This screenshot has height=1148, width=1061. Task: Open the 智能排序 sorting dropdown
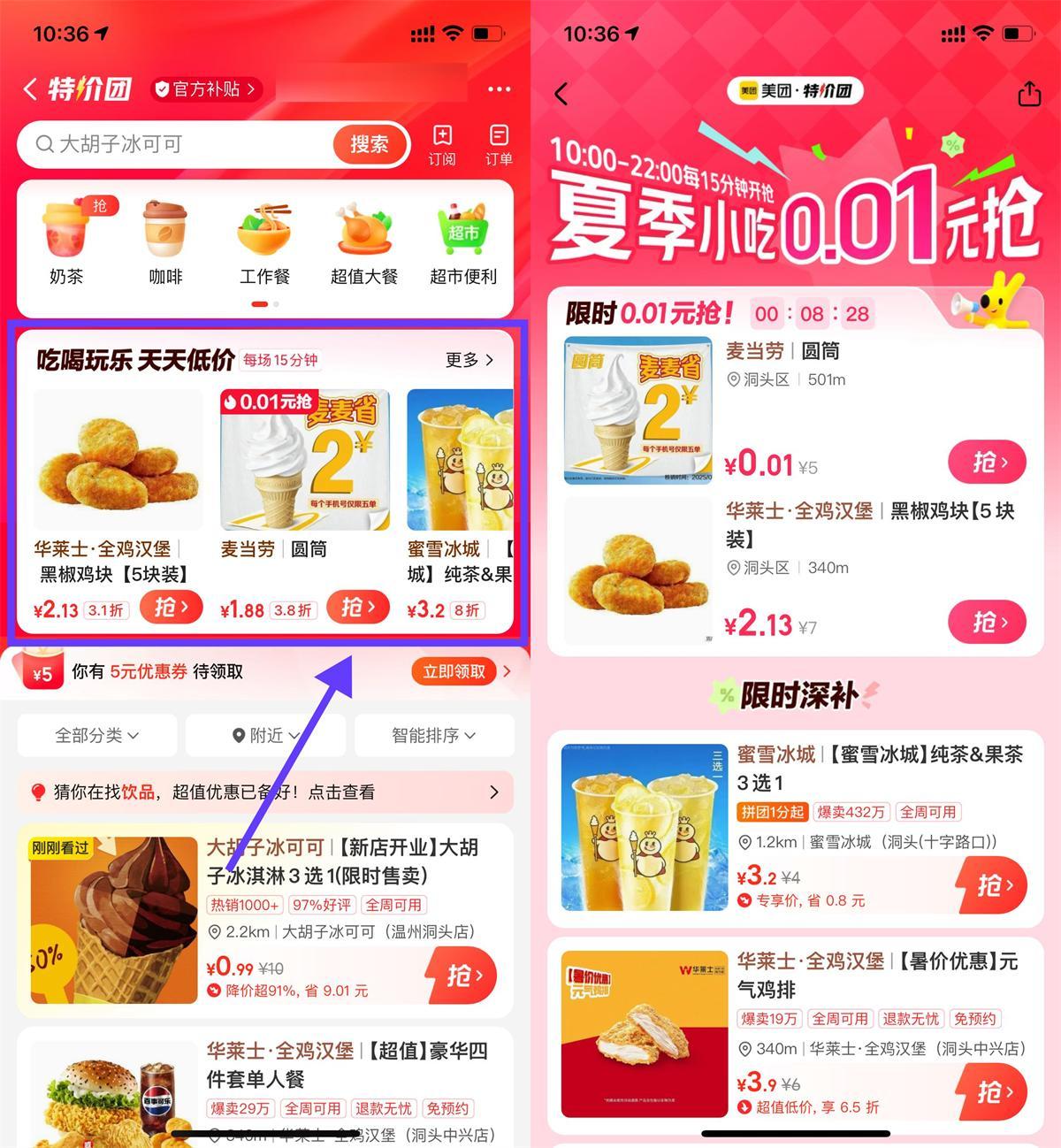click(x=434, y=735)
